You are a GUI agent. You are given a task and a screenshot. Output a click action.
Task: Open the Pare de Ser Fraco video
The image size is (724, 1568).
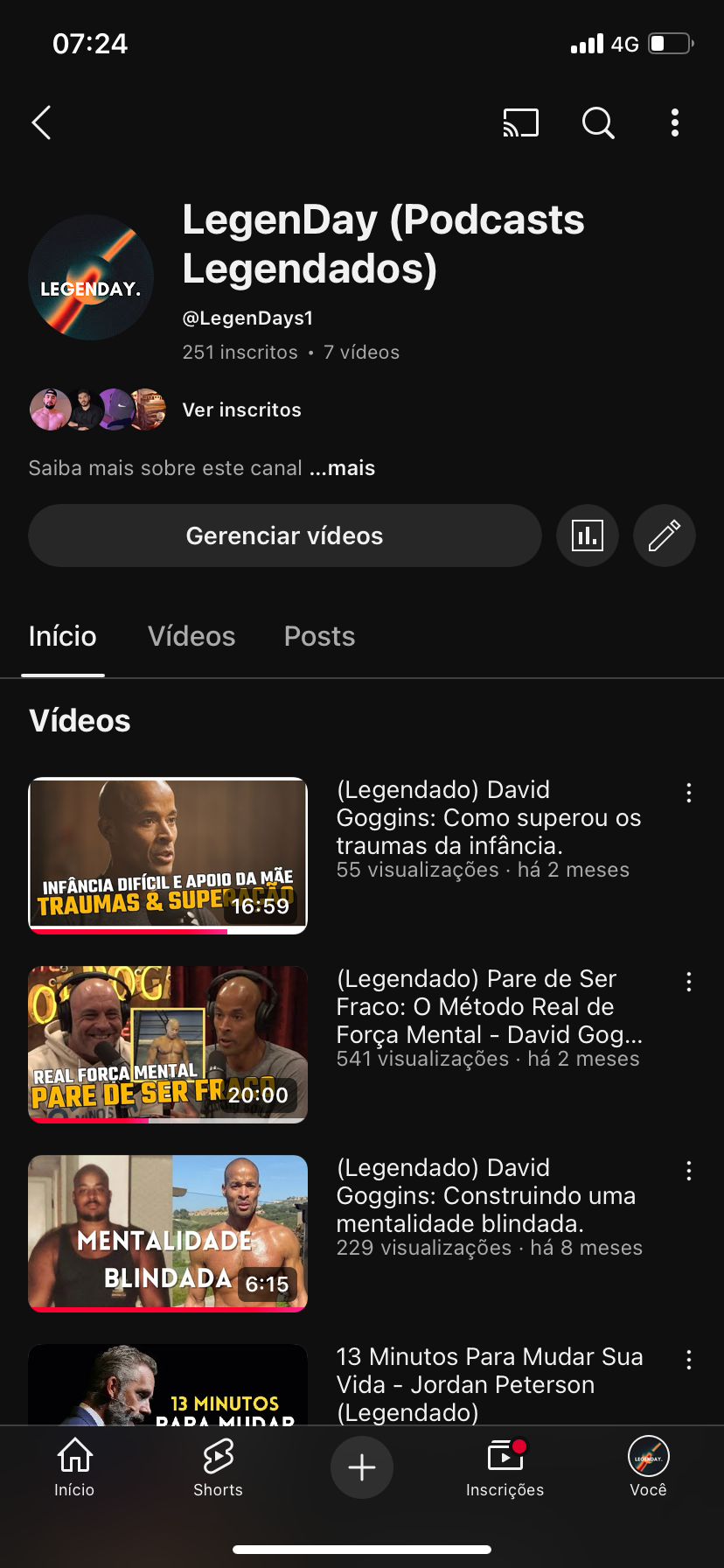168,1044
